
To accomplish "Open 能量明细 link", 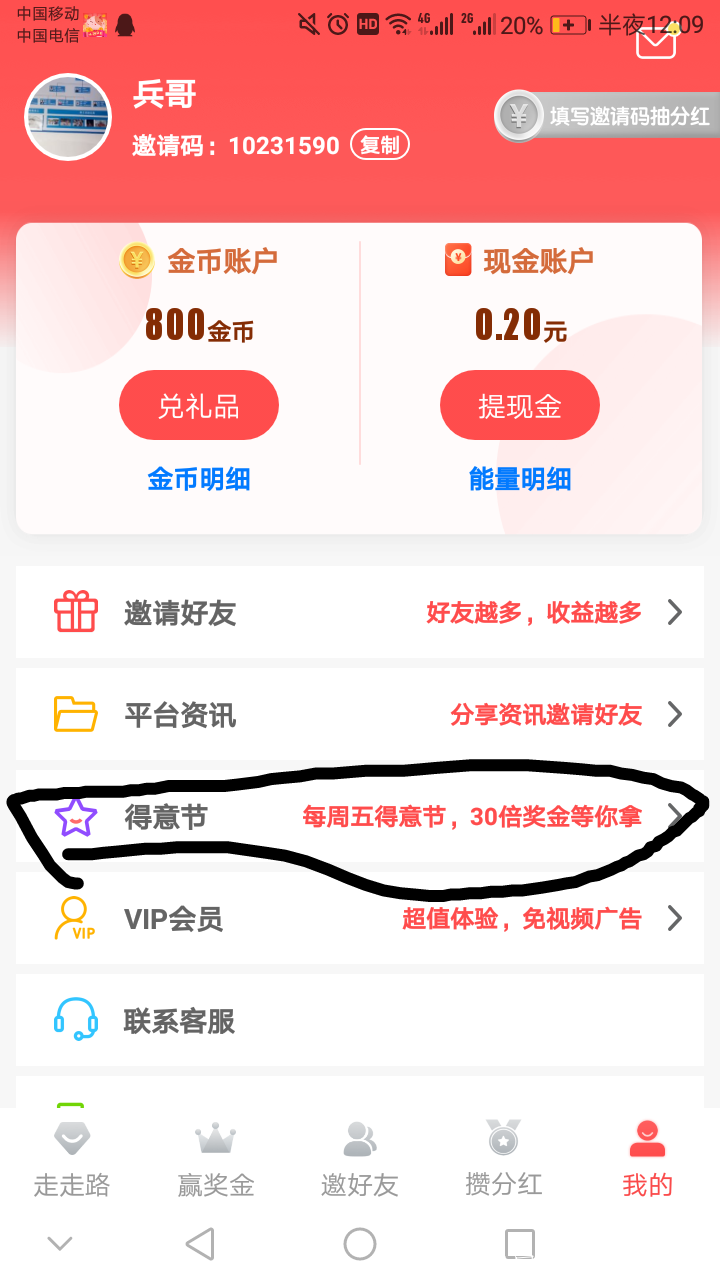I will [520, 480].
